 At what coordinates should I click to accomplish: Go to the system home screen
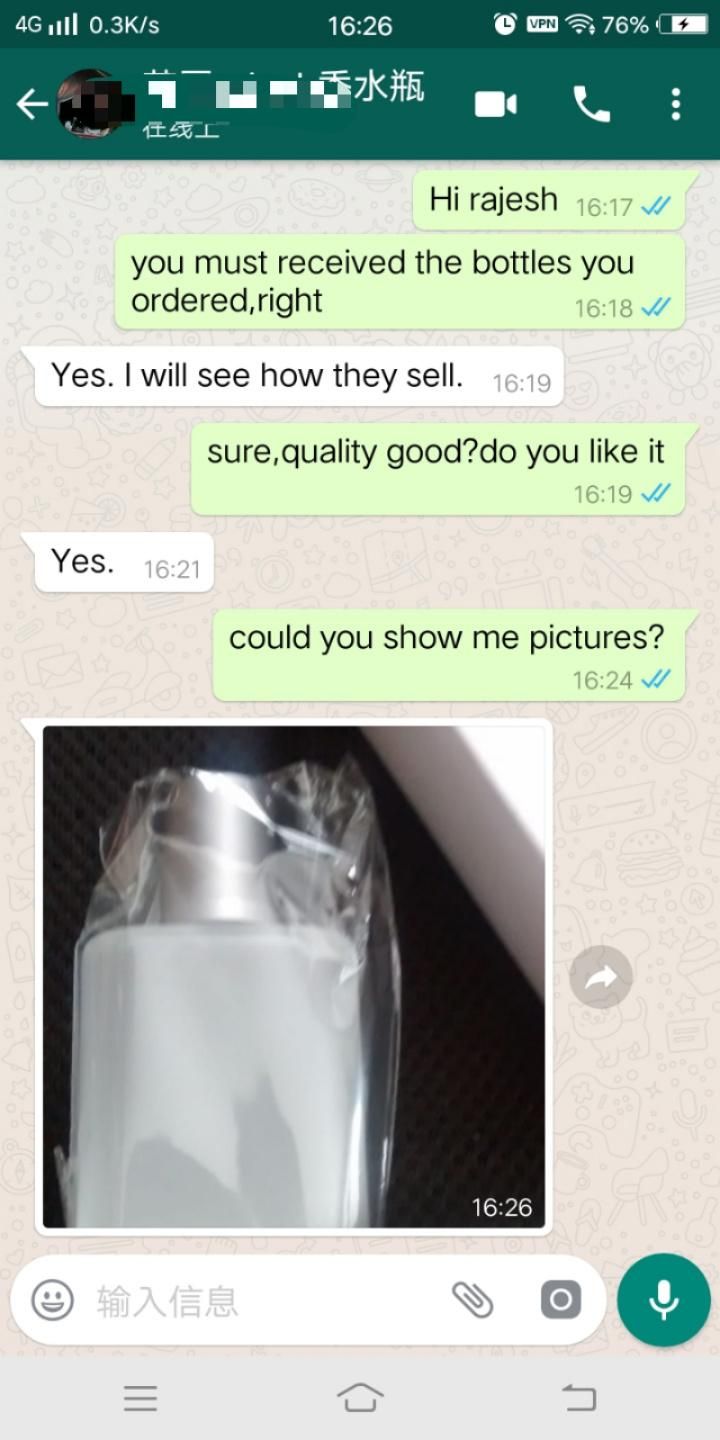[x=360, y=1398]
